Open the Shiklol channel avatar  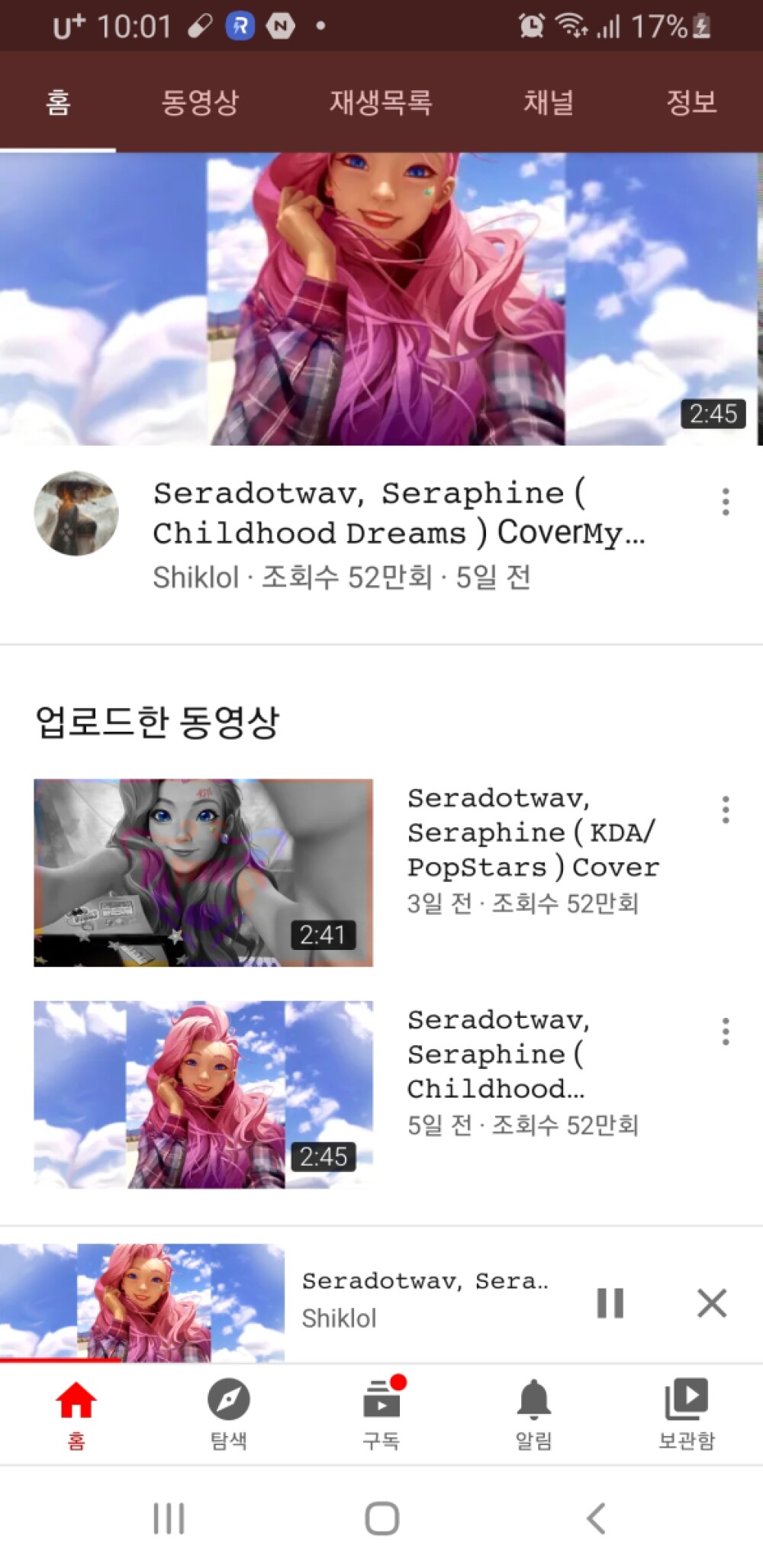(76, 513)
